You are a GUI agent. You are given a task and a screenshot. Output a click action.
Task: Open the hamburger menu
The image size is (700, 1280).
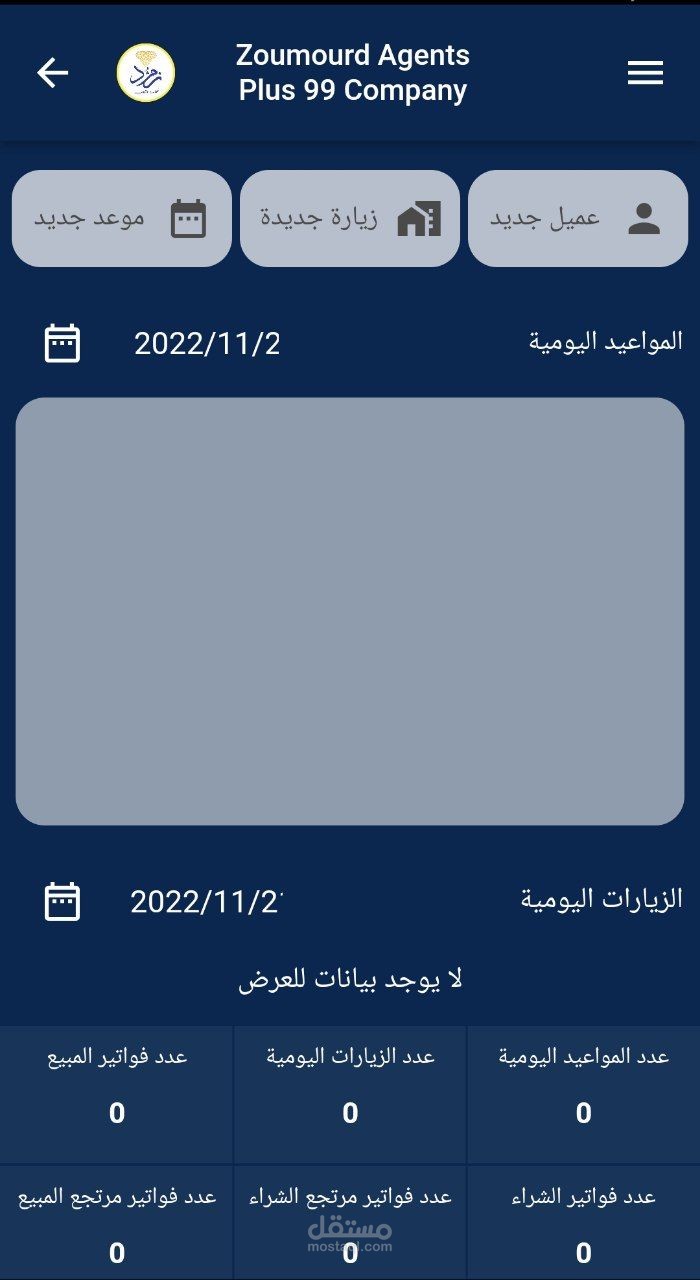point(645,72)
